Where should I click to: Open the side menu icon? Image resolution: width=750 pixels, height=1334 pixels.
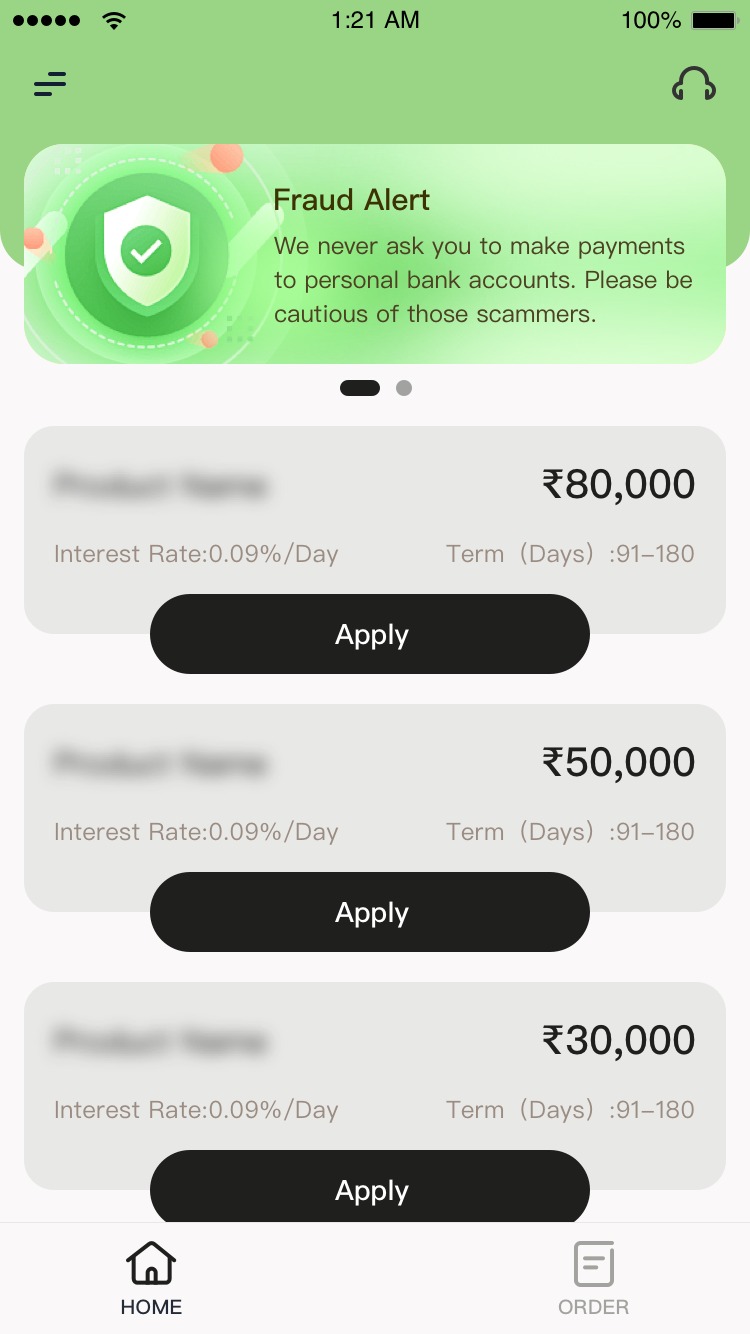pyautogui.click(x=50, y=84)
